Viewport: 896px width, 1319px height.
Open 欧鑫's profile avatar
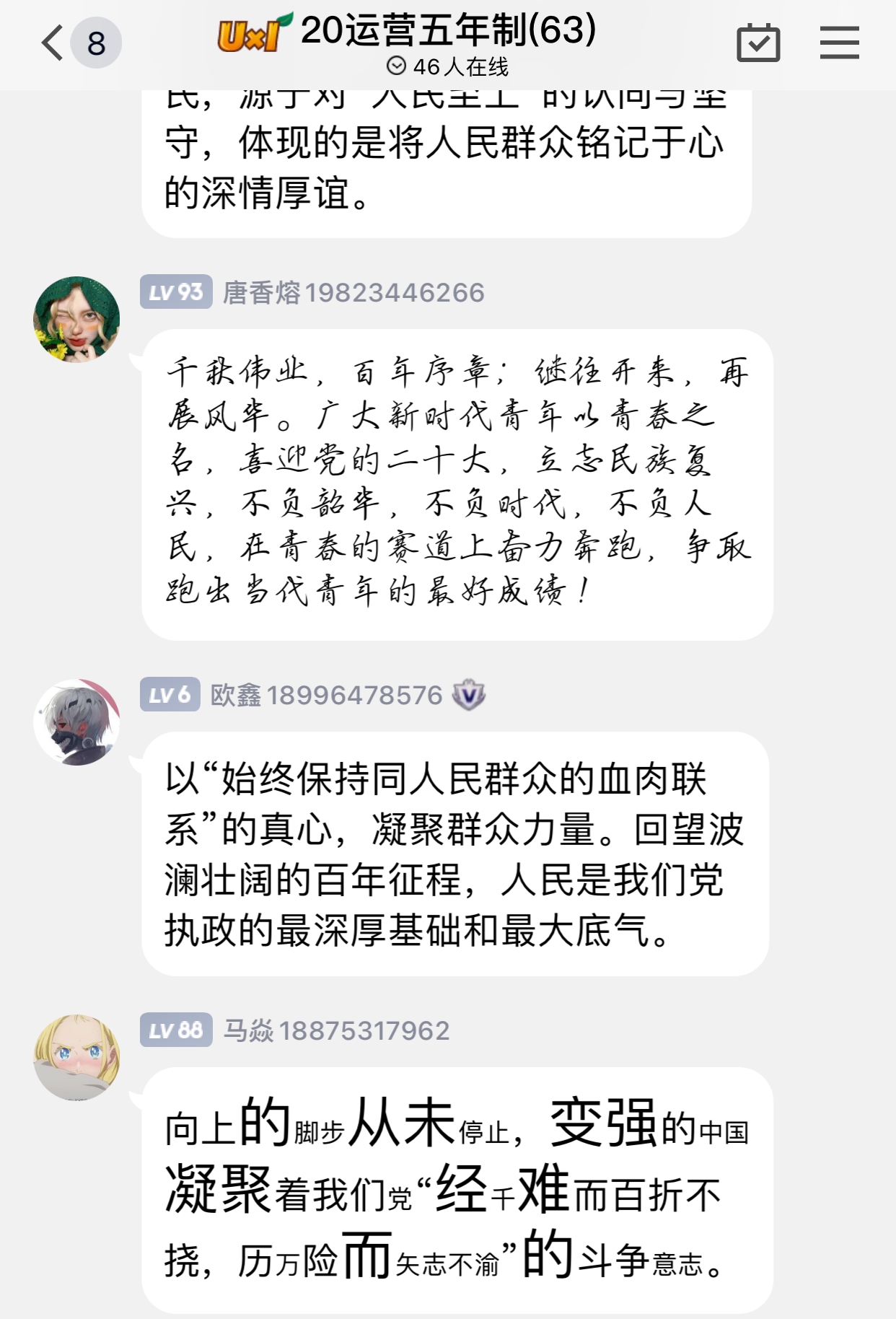[76, 722]
